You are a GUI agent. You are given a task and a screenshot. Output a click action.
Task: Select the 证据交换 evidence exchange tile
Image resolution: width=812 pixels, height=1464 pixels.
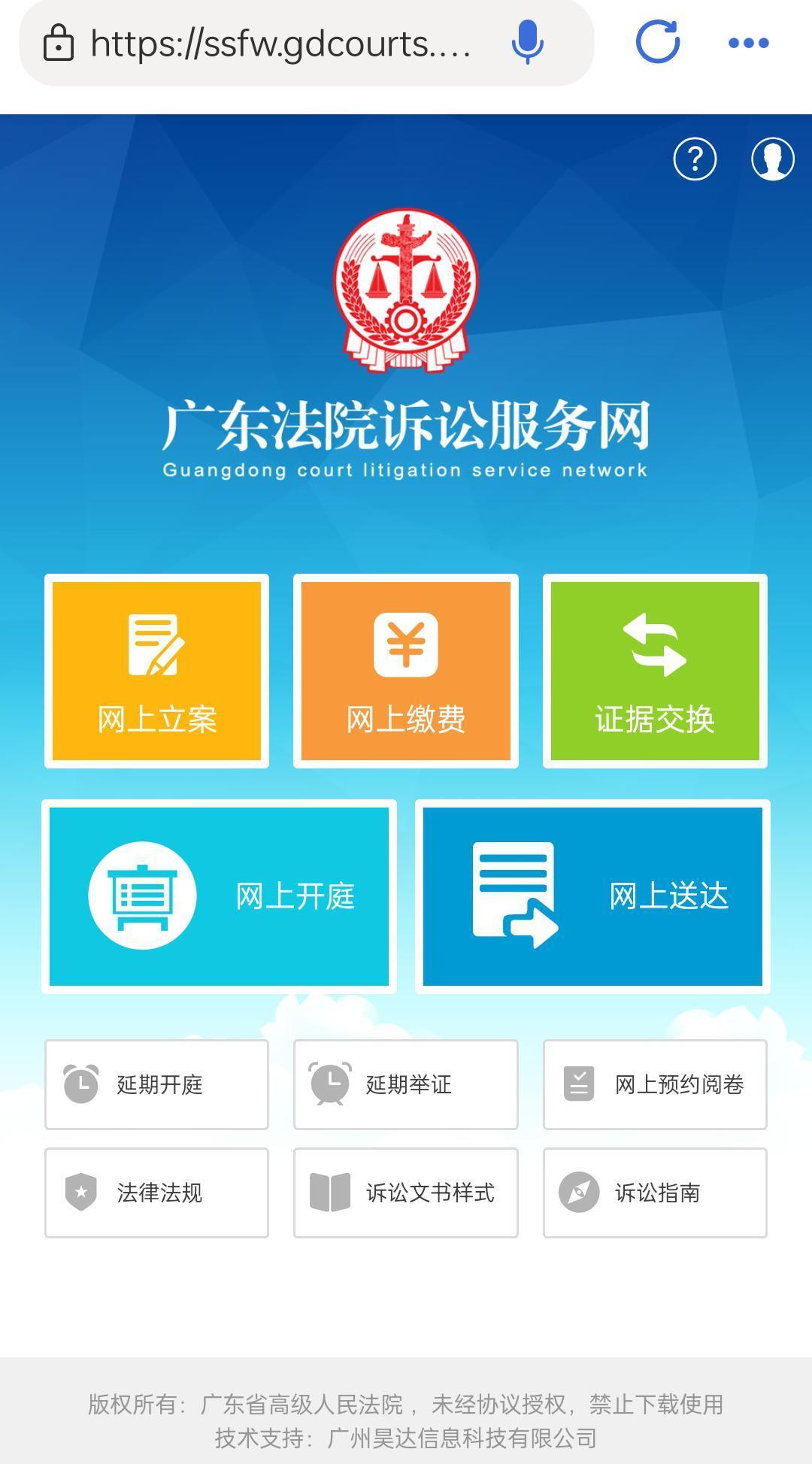[655, 671]
